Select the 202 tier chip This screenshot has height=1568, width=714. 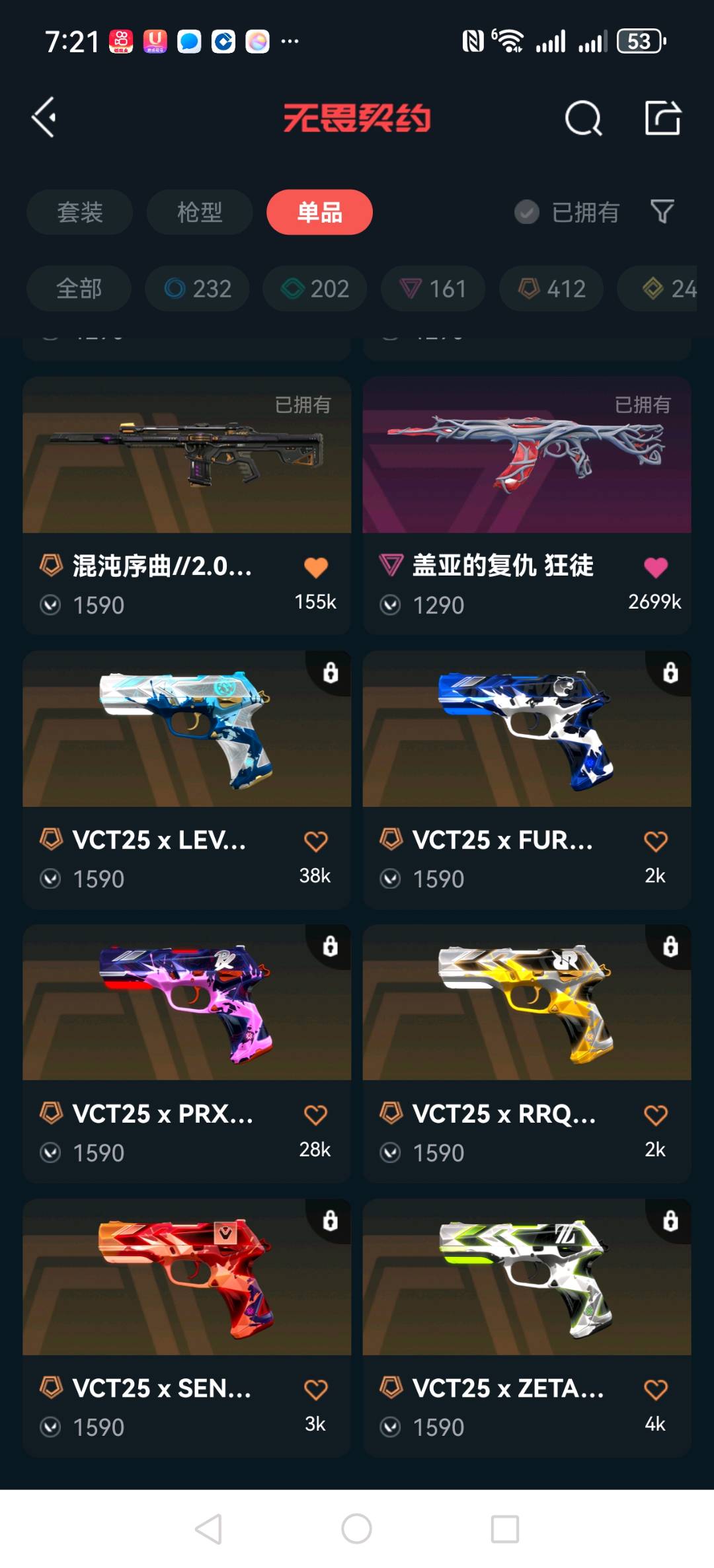(315, 289)
